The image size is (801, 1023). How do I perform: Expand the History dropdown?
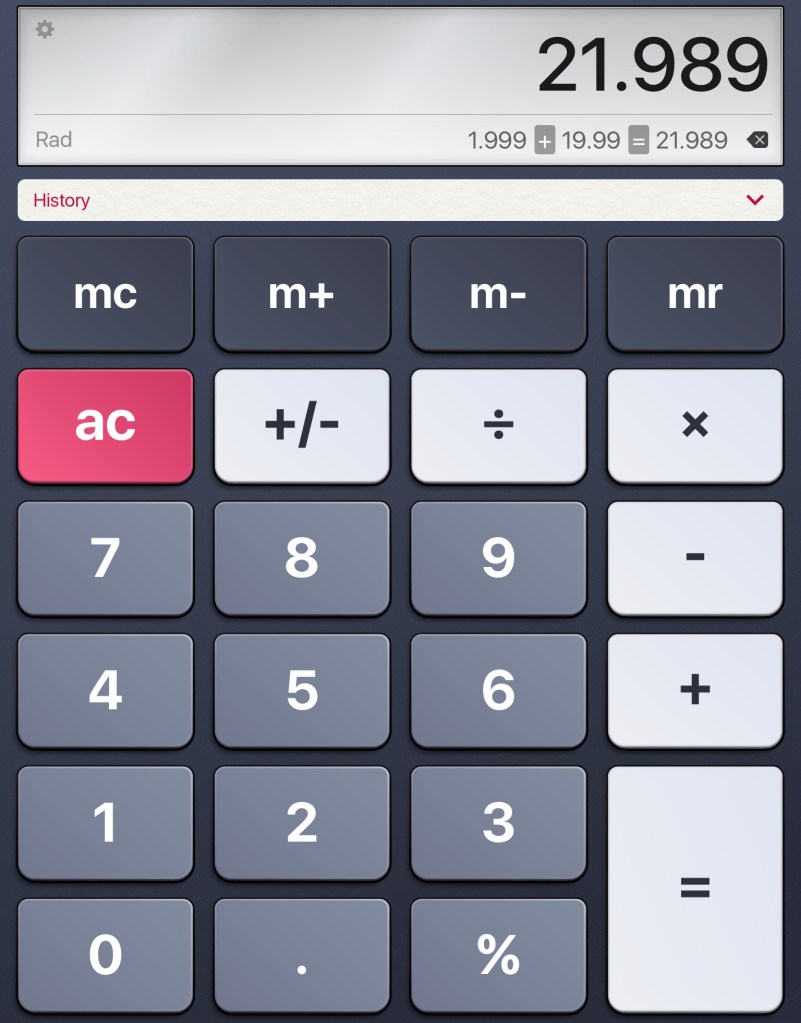pos(755,200)
